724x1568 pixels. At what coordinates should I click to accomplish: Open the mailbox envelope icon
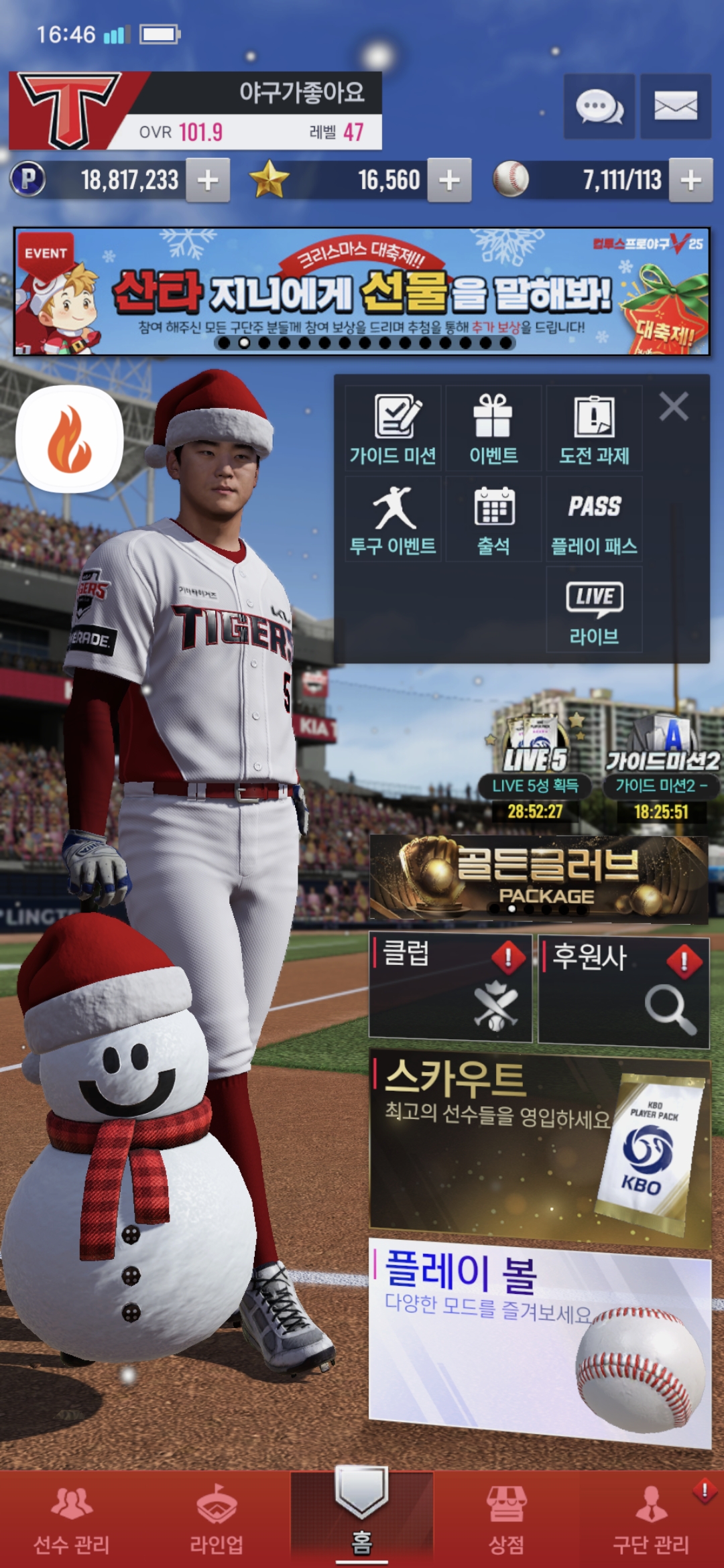(675, 107)
